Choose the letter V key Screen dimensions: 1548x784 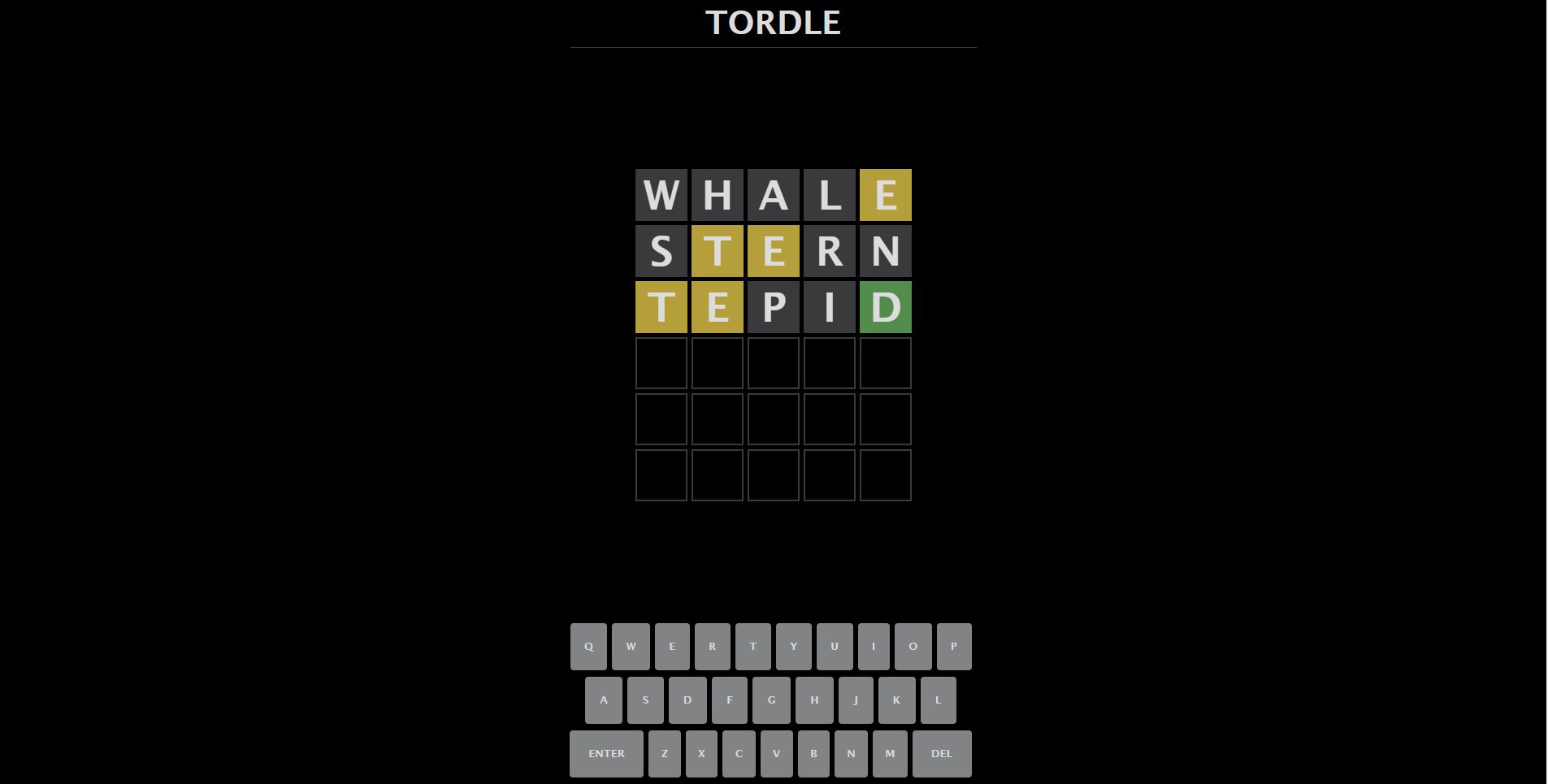(776, 754)
